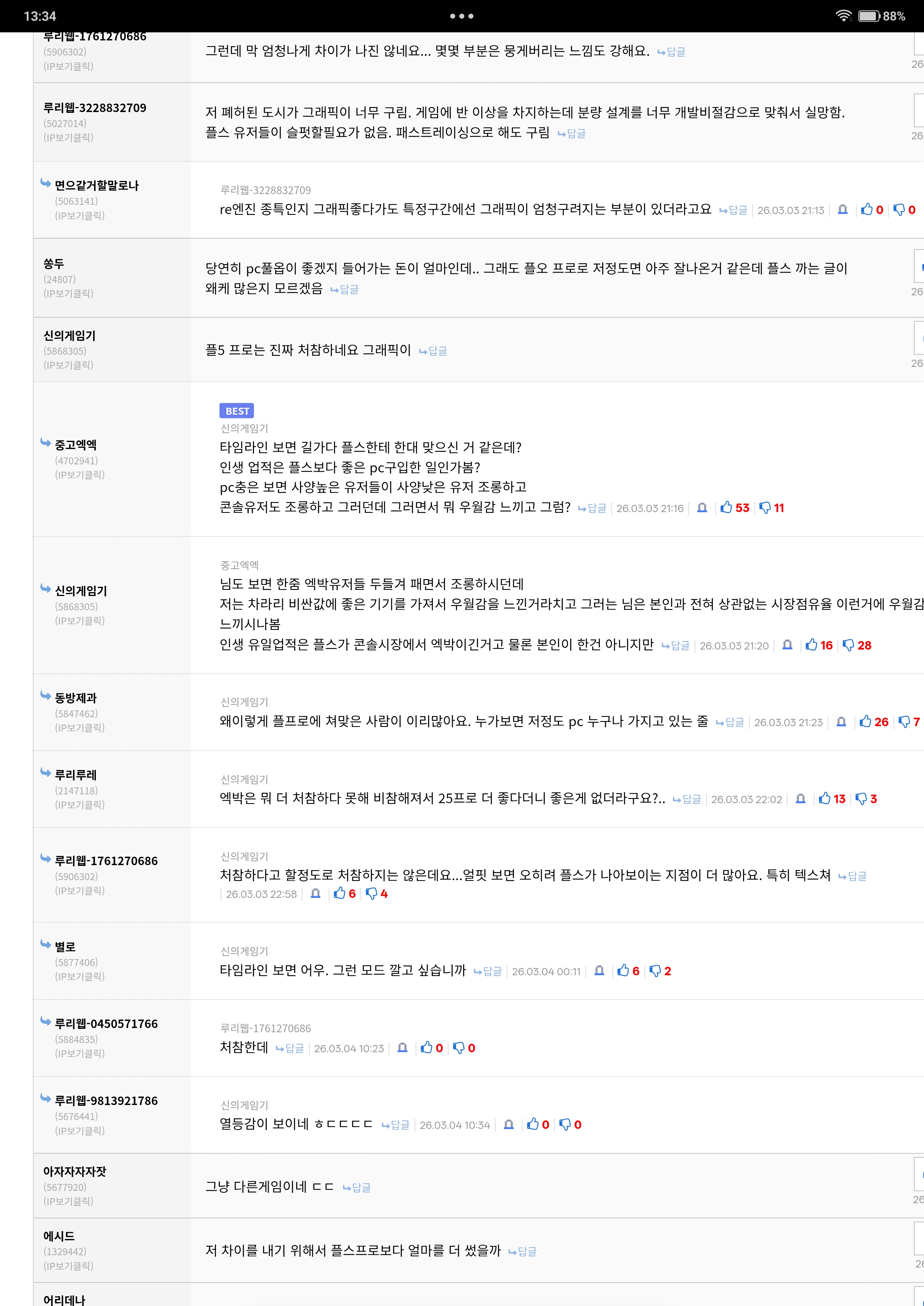The image size is (924, 1306).
Task: Like 면으같거할말로나's reply
Action: [867, 210]
